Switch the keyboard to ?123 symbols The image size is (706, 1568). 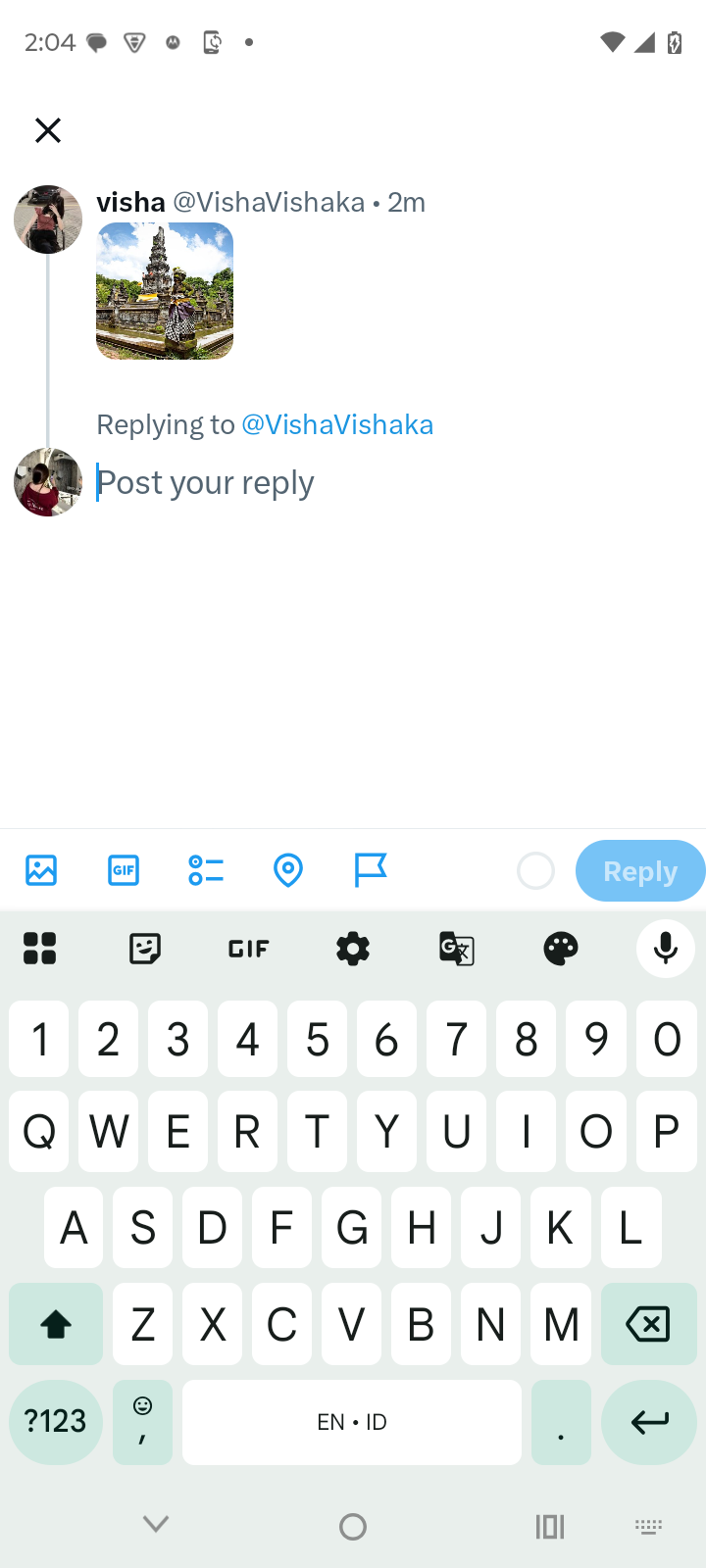coord(56,1422)
